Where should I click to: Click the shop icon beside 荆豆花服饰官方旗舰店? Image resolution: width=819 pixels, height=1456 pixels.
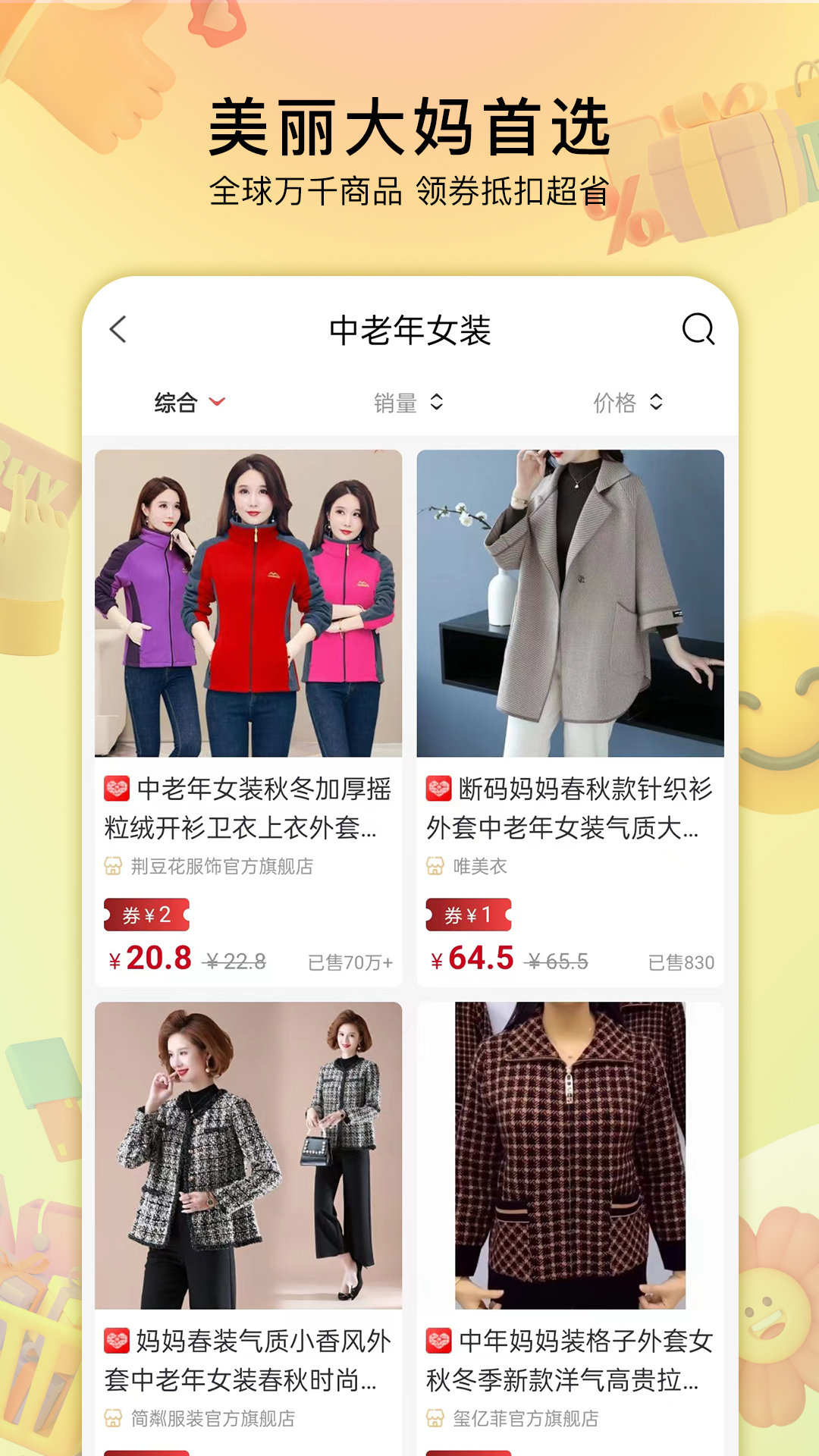pos(112,864)
